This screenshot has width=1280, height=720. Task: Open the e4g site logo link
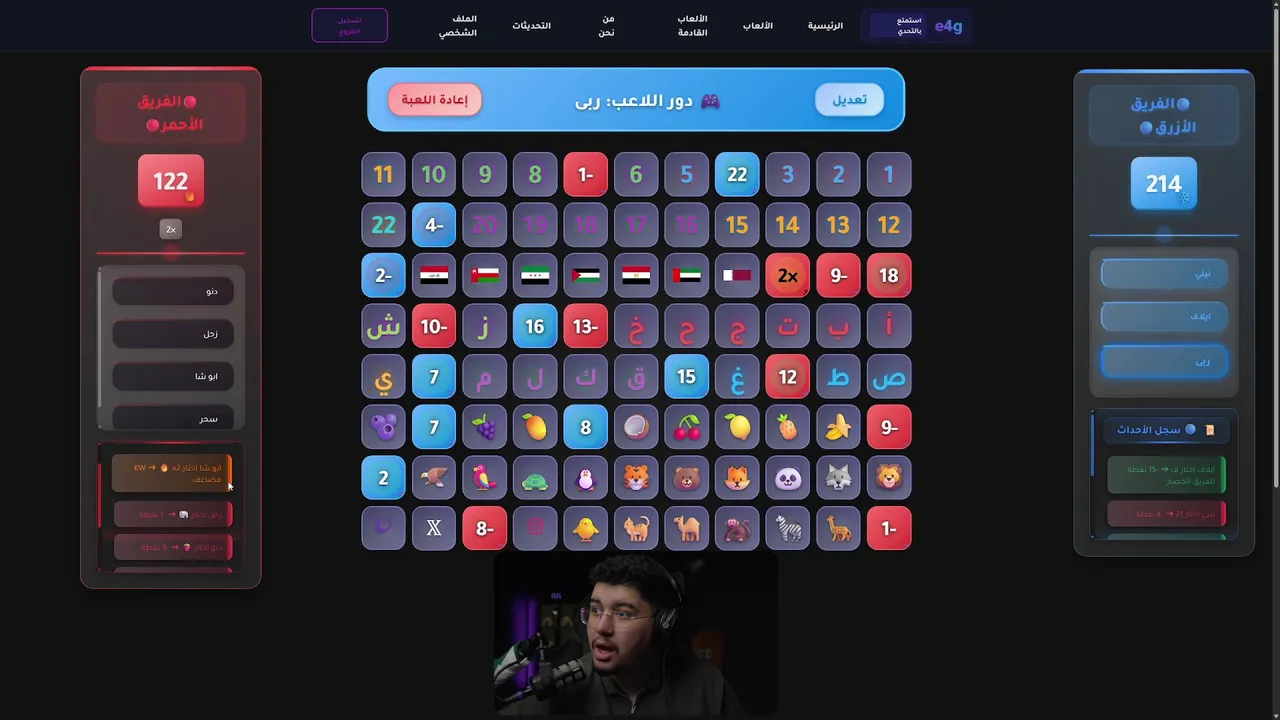[947, 26]
